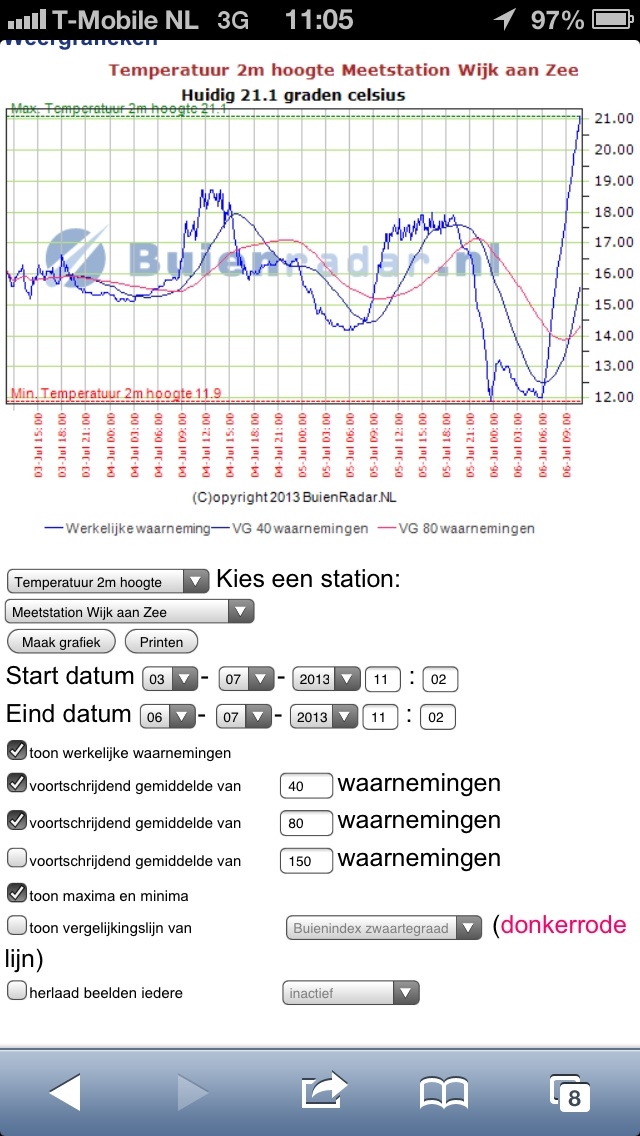
Task: Change the Eind datum month dropdown
Action: pyautogui.click(x=244, y=718)
